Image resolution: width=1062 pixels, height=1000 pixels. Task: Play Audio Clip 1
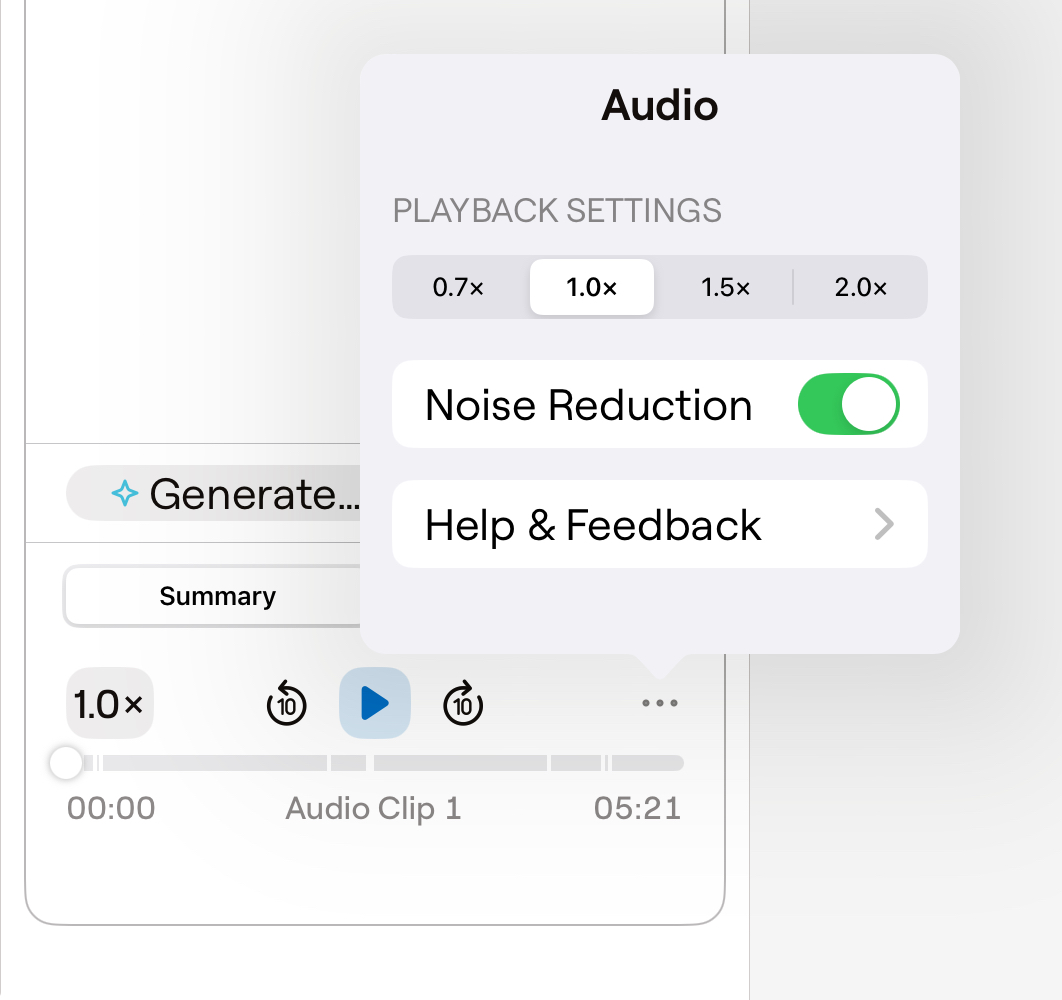375,703
